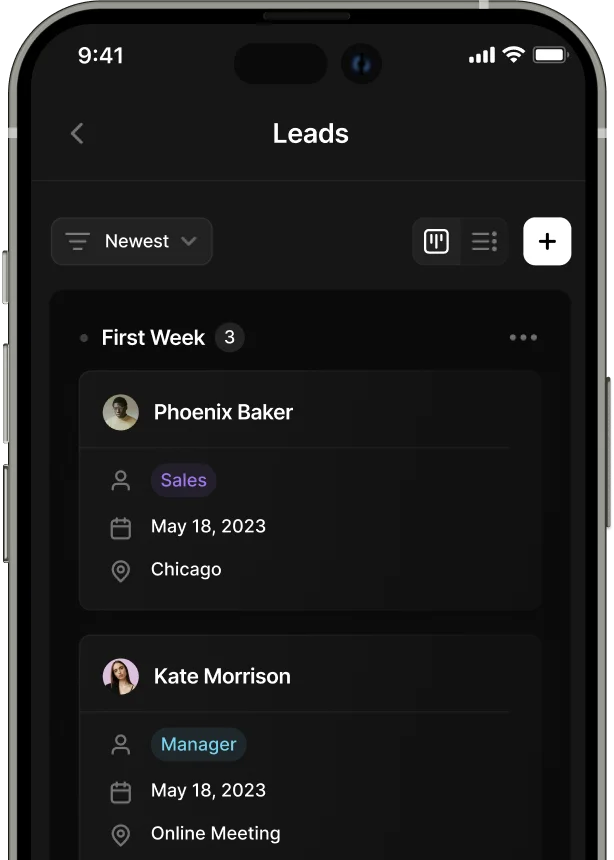Switch to list view
The height and width of the screenshot is (860, 614).
[484, 242]
